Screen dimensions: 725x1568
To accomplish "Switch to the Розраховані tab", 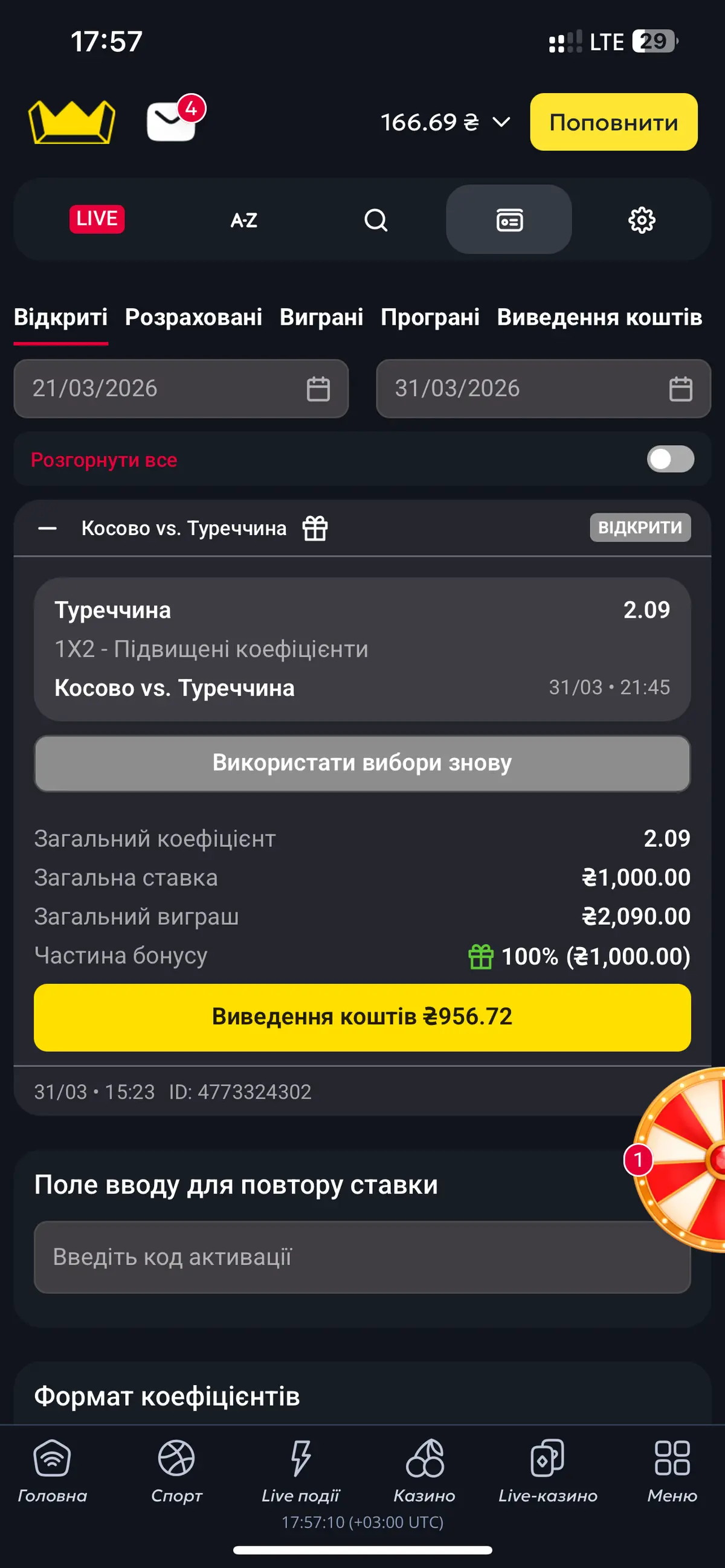I will (193, 317).
